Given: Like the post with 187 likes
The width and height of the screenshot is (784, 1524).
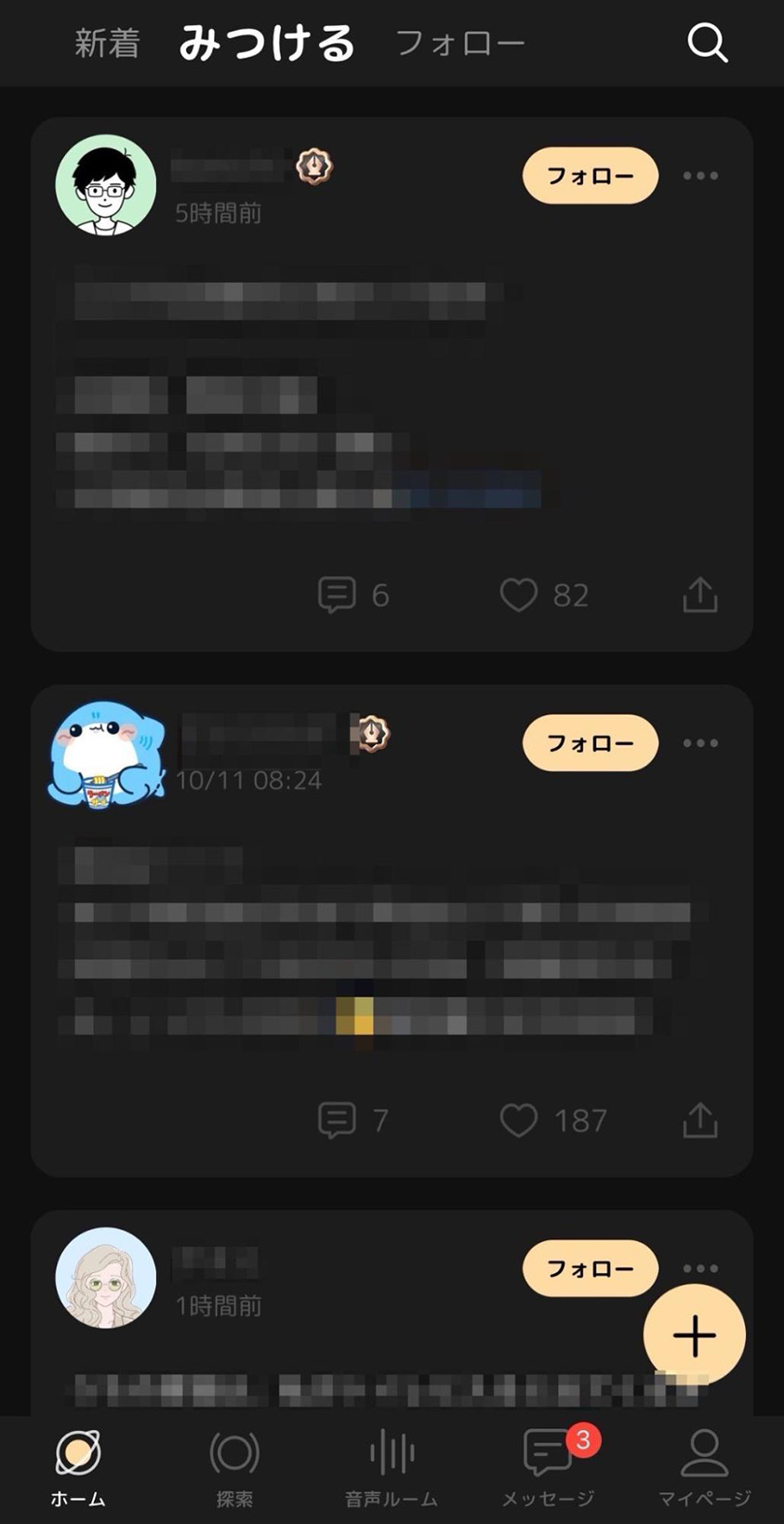Looking at the screenshot, I should coord(519,1120).
